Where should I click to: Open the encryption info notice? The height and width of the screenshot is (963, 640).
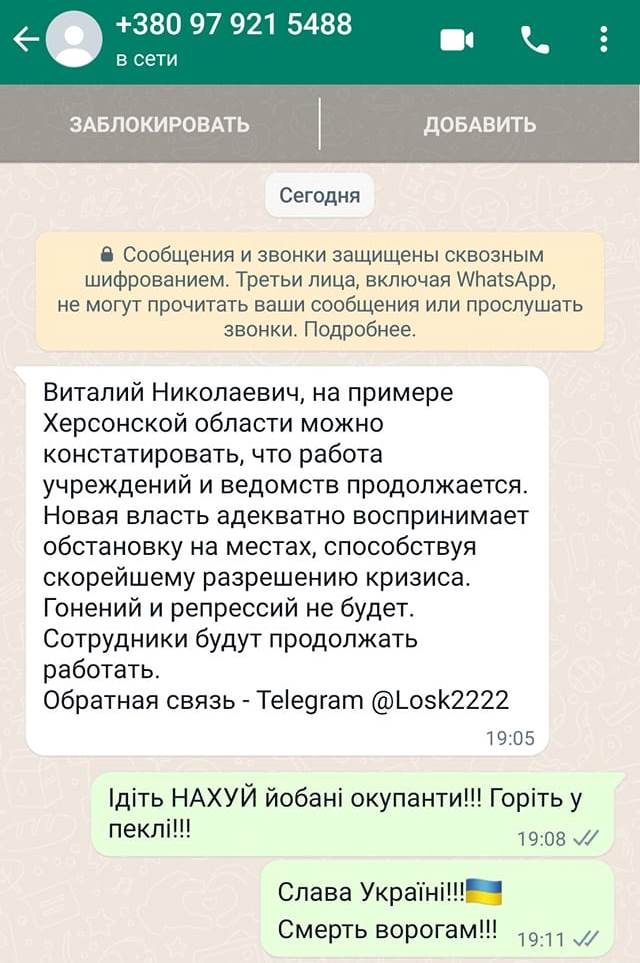[x=320, y=292]
